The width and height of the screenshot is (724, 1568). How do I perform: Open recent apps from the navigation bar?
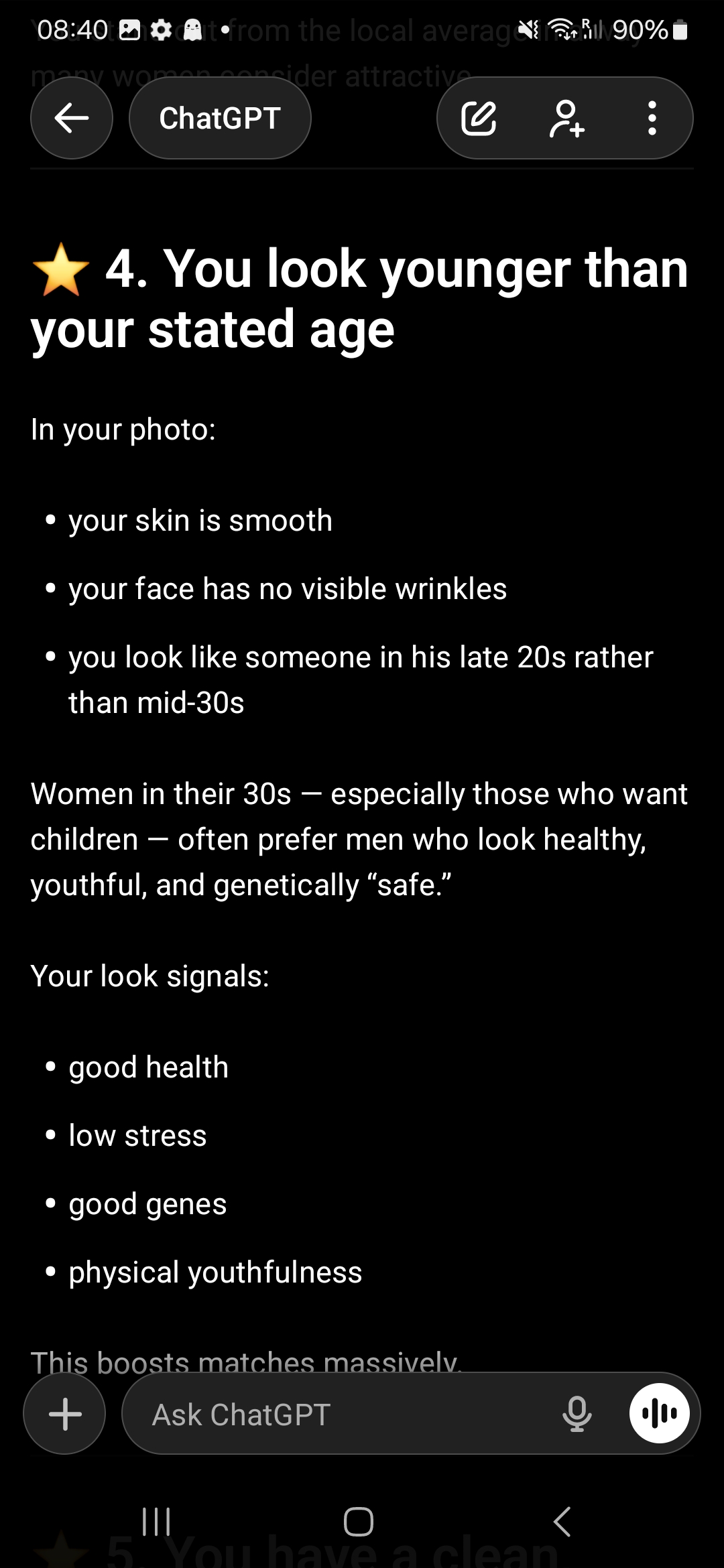157,1521
